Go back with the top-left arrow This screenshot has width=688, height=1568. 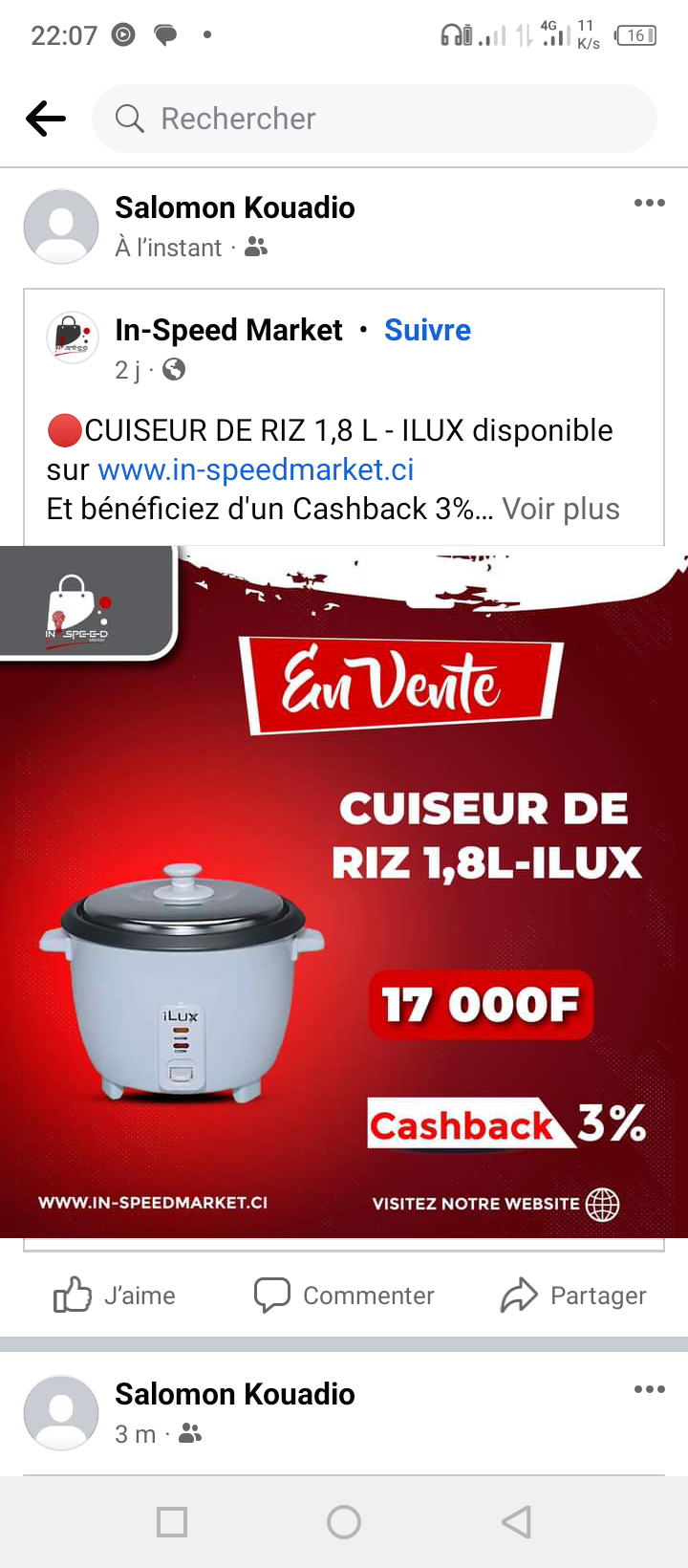46,119
